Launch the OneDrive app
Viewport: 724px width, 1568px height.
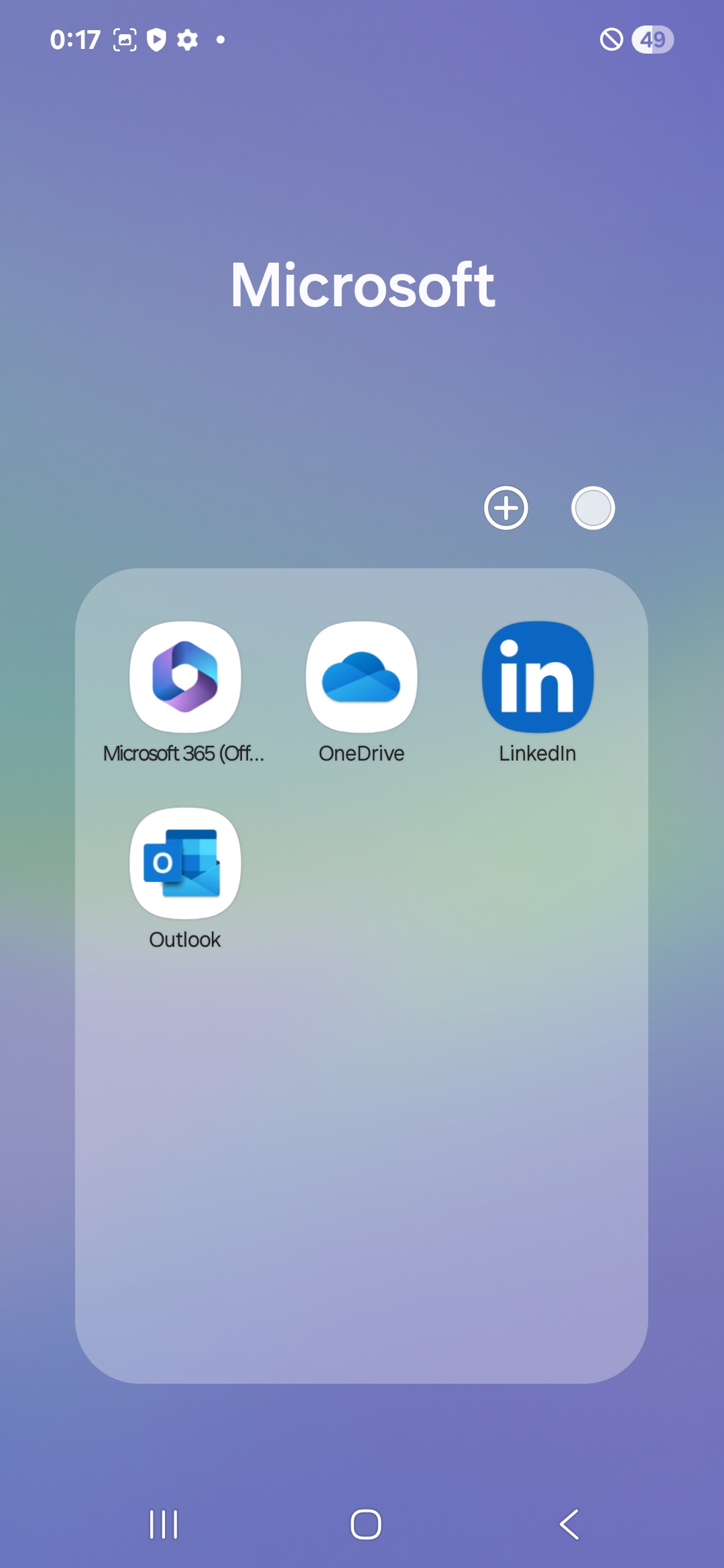[361, 677]
